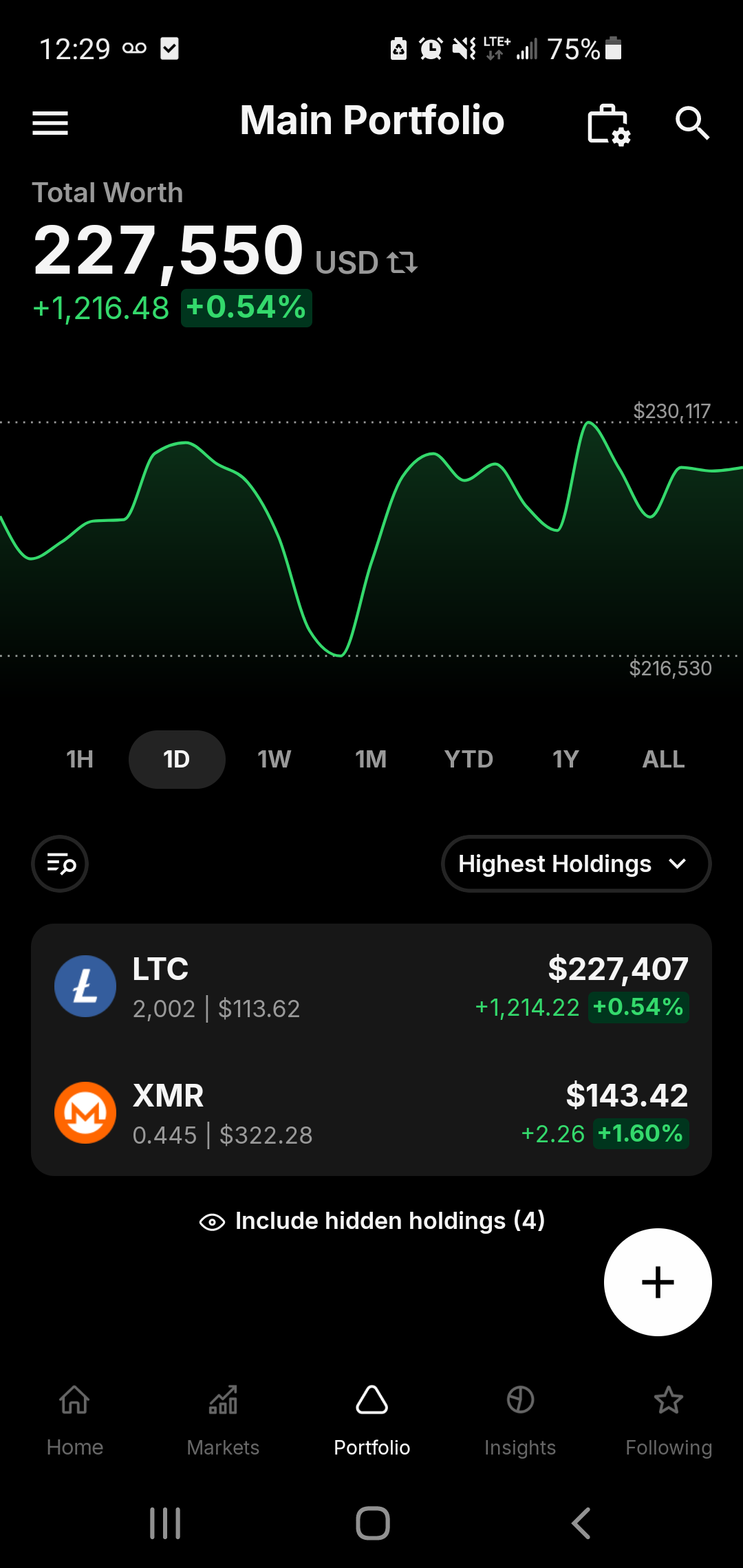Image resolution: width=743 pixels, height=1568 pixels.
Task: Switch chart to YTD range
Action: [x=469, y=759]
